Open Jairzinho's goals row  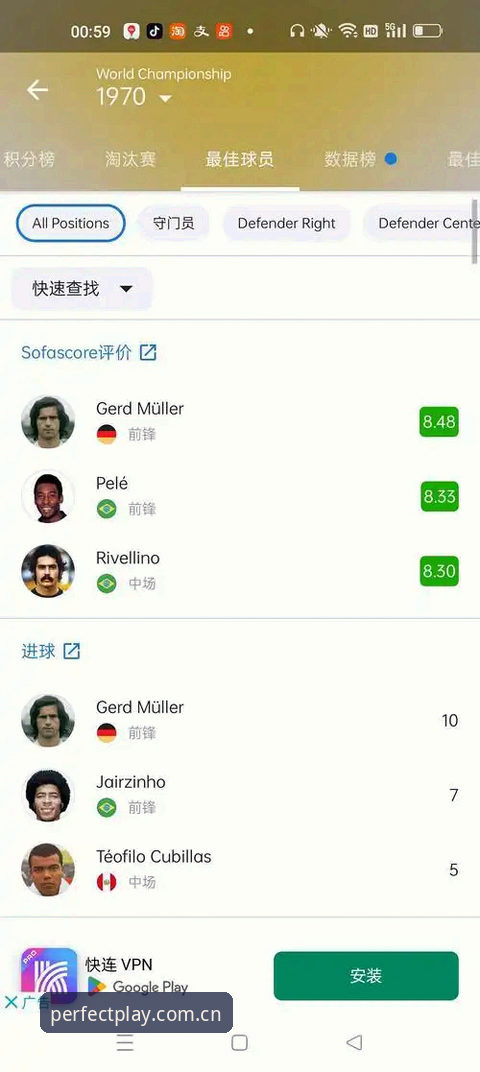240,794
